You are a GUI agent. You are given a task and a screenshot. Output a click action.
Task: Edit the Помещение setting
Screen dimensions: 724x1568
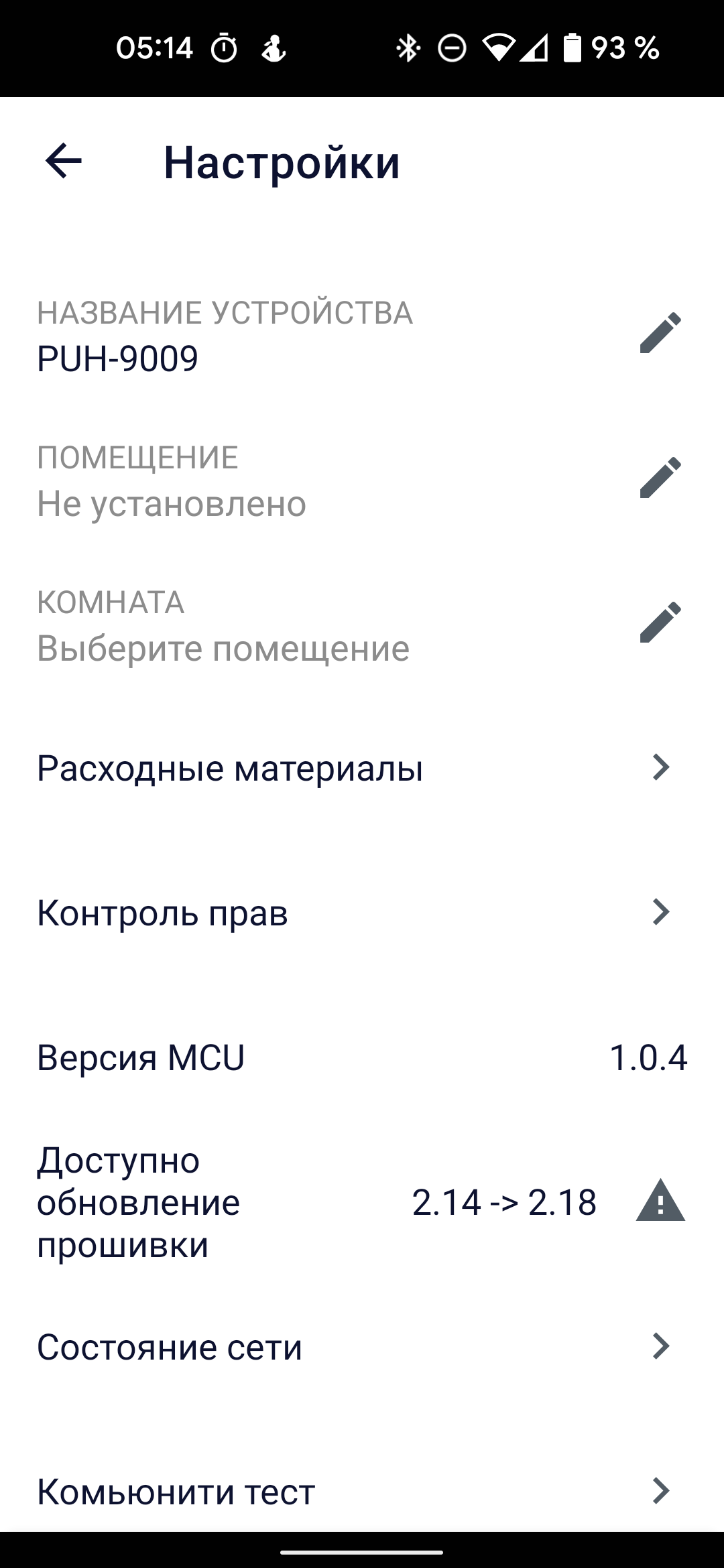(x=660, y=478)
